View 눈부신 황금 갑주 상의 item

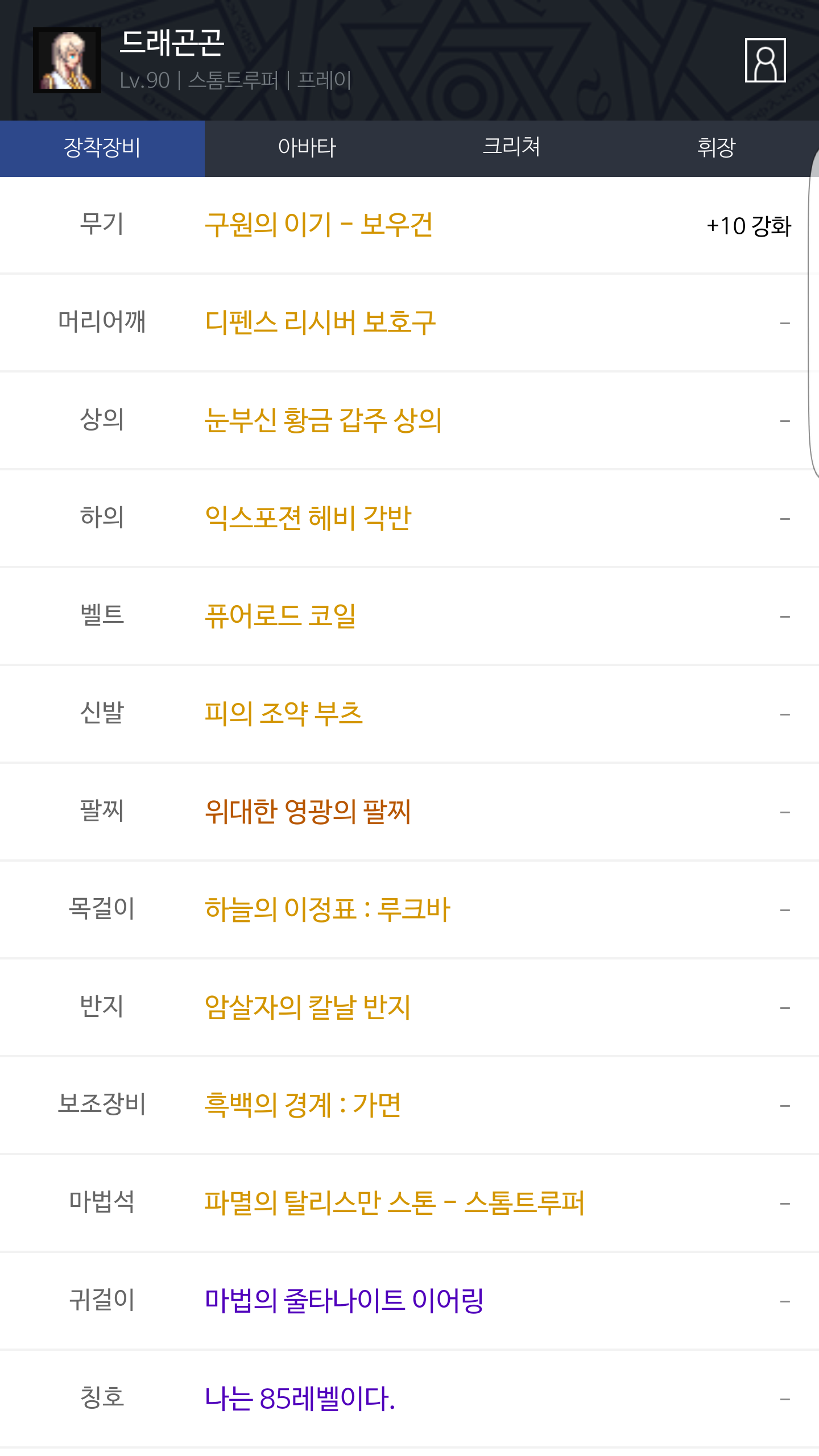(323, 420)
